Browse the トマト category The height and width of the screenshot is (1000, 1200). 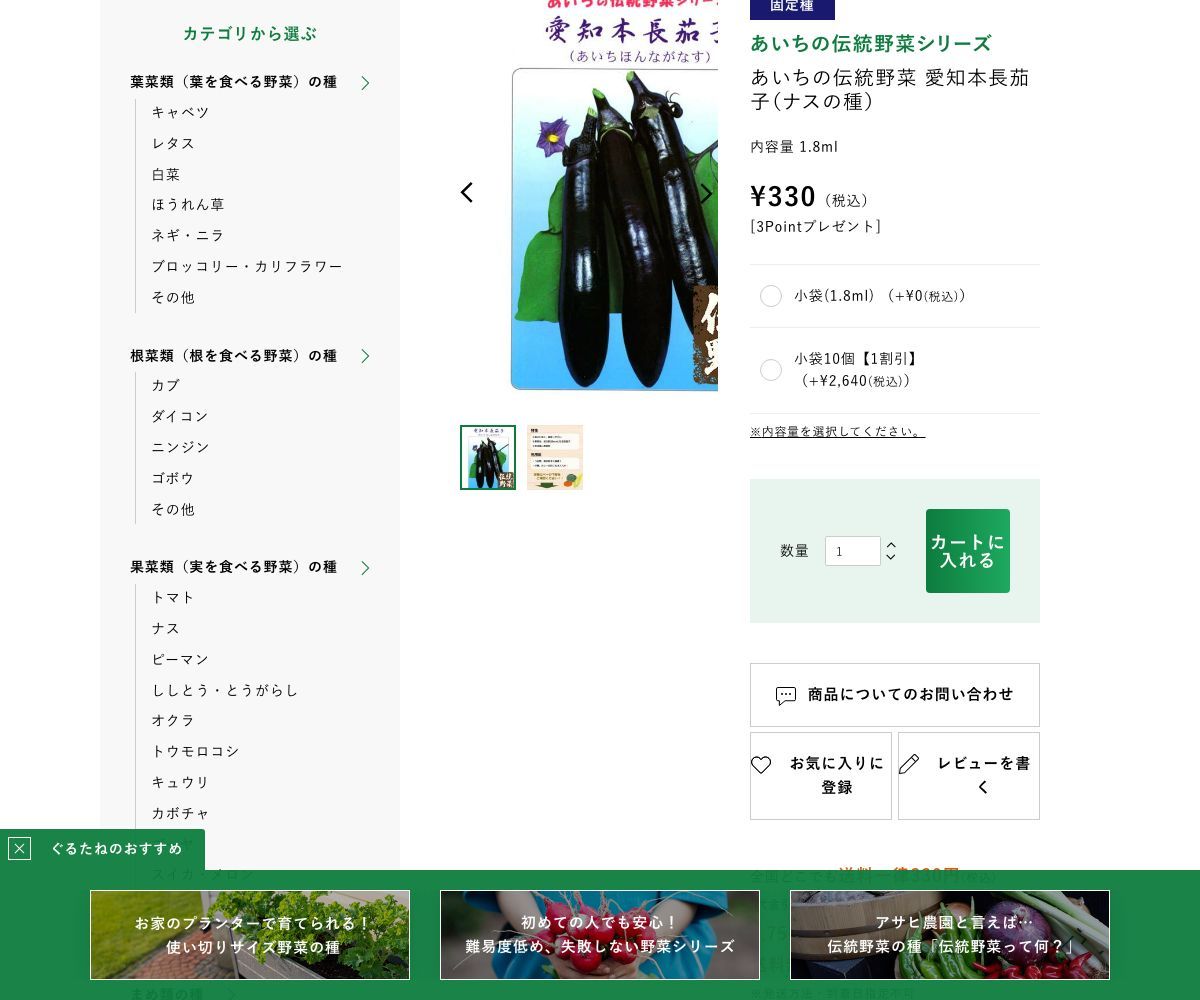click(x=173, y=597)
